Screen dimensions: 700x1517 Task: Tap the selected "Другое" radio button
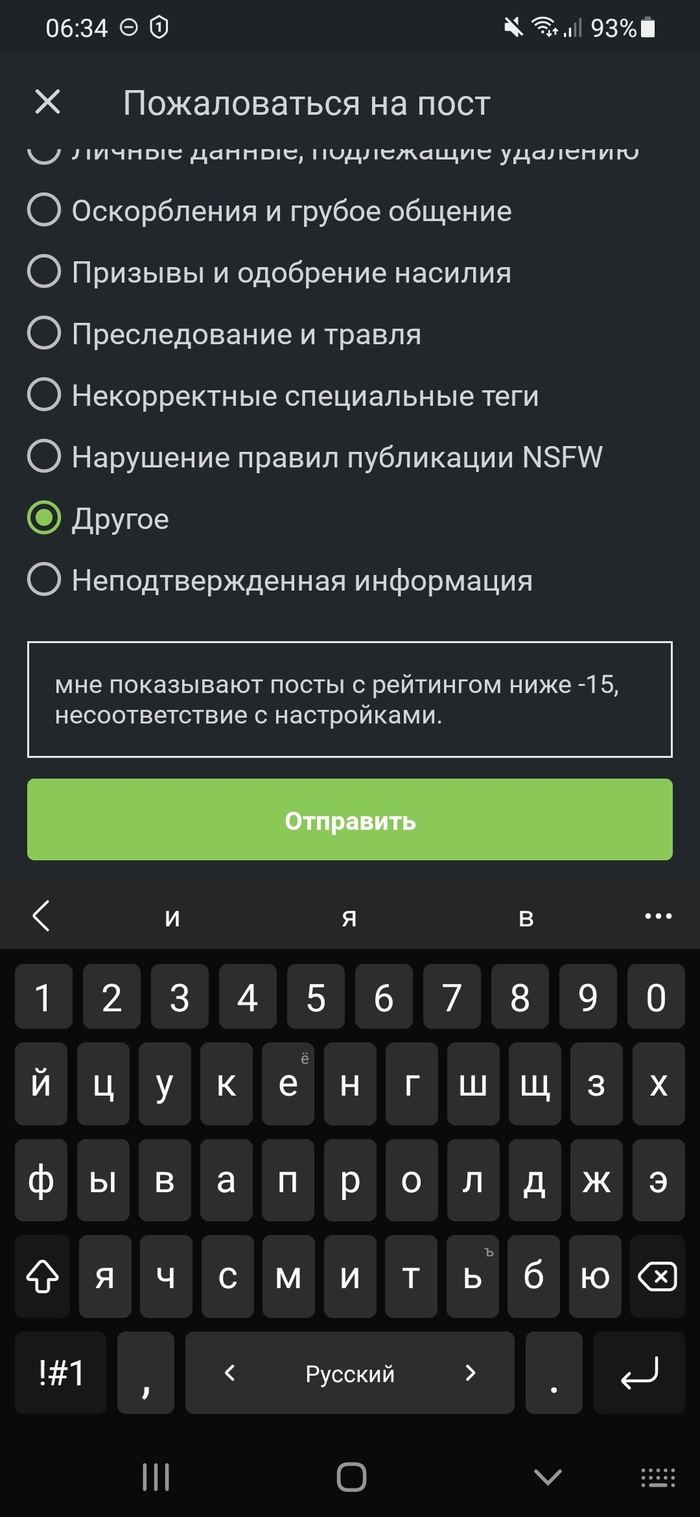click(44, 519)
